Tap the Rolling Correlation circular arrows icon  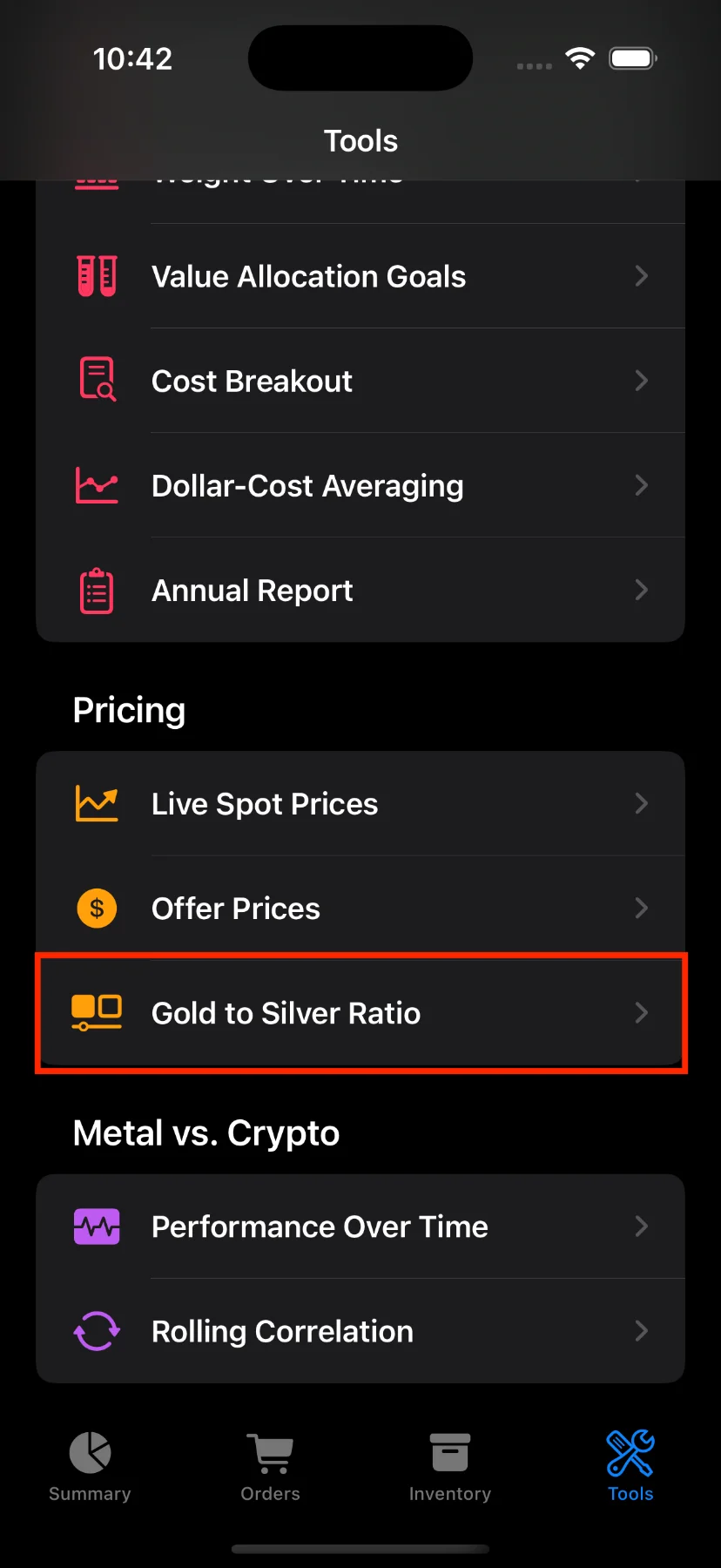click(x=97, y=1330)
